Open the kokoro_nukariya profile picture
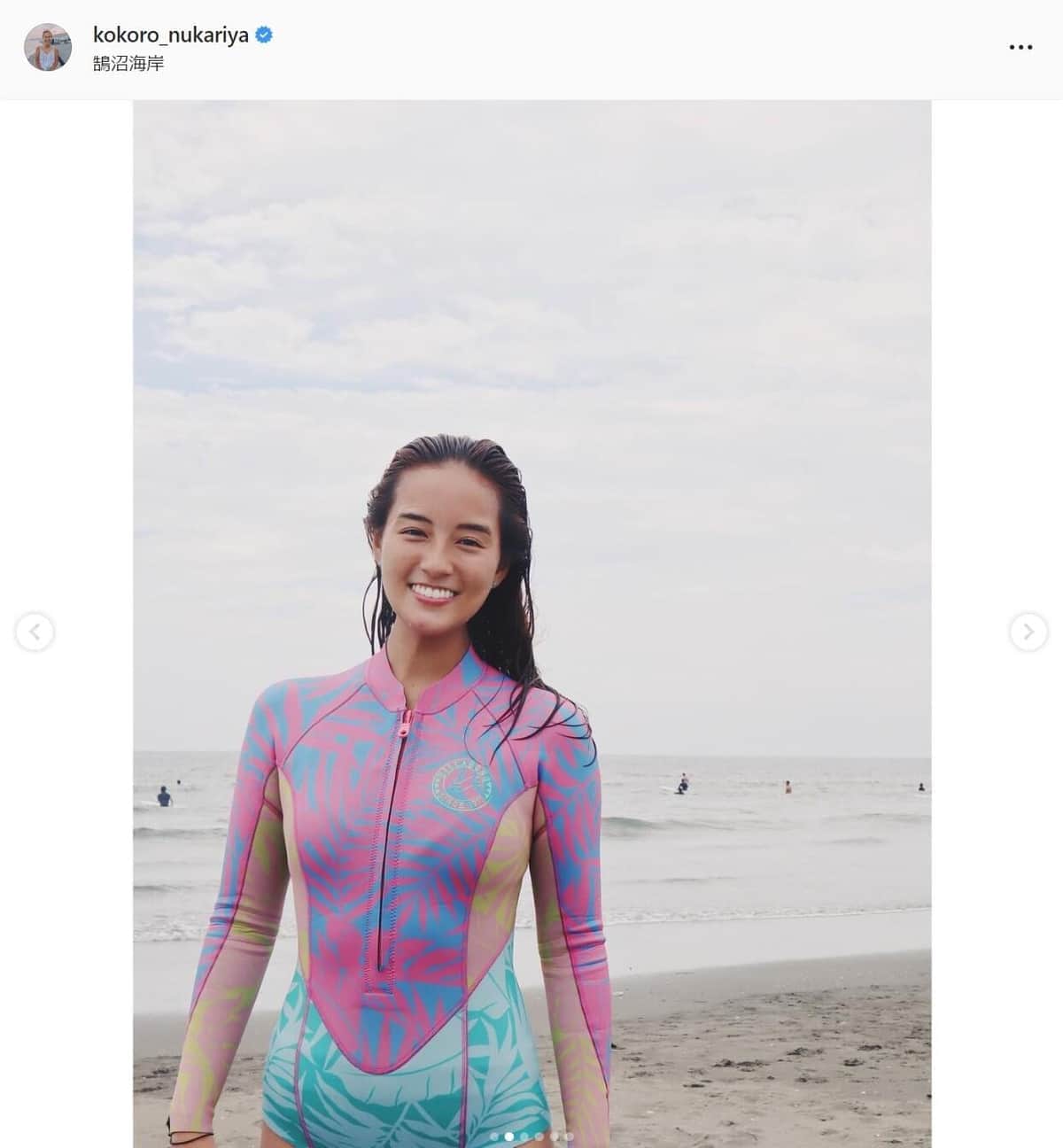The height and width of the screenshot is (1148, 1063). (47, 48)
